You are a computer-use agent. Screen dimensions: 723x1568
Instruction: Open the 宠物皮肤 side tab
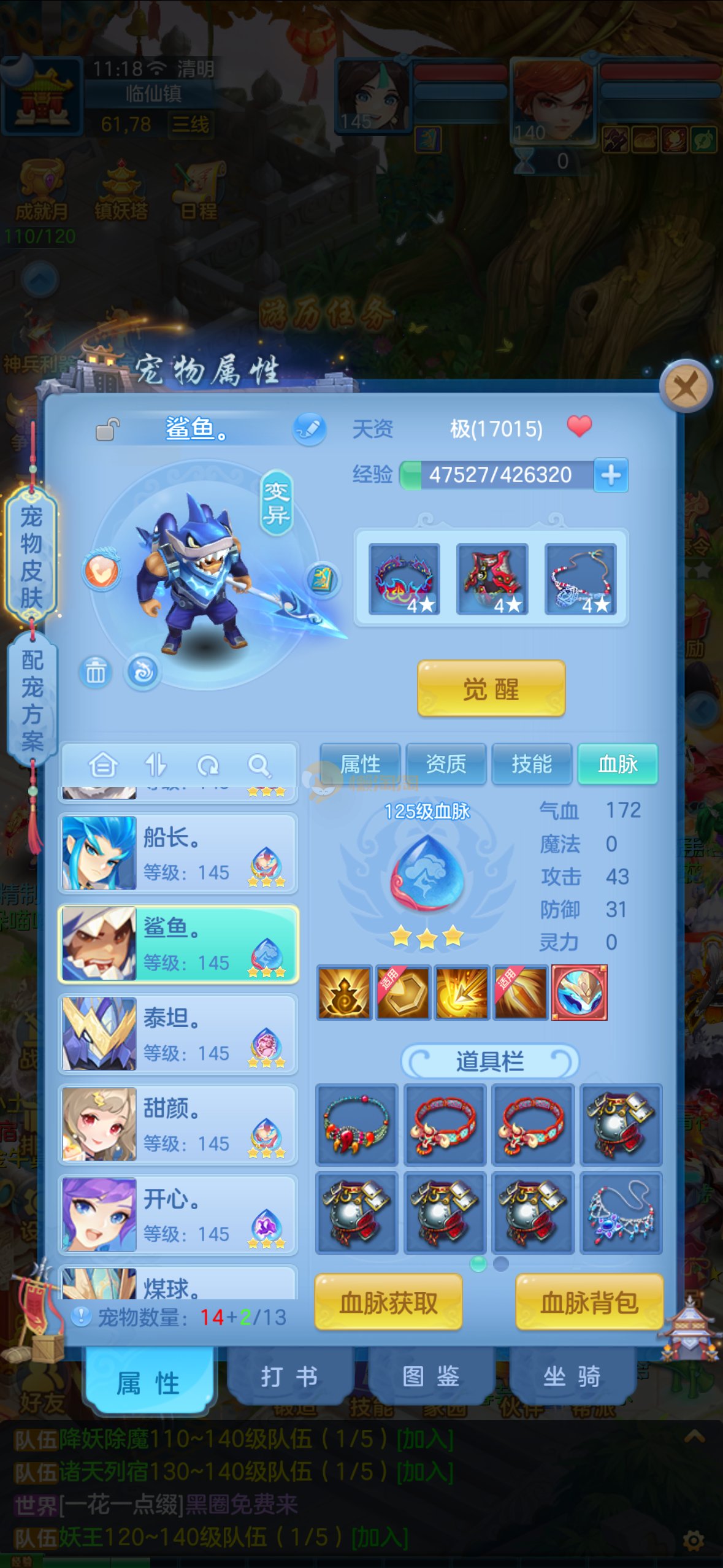(x=31, y=556)
